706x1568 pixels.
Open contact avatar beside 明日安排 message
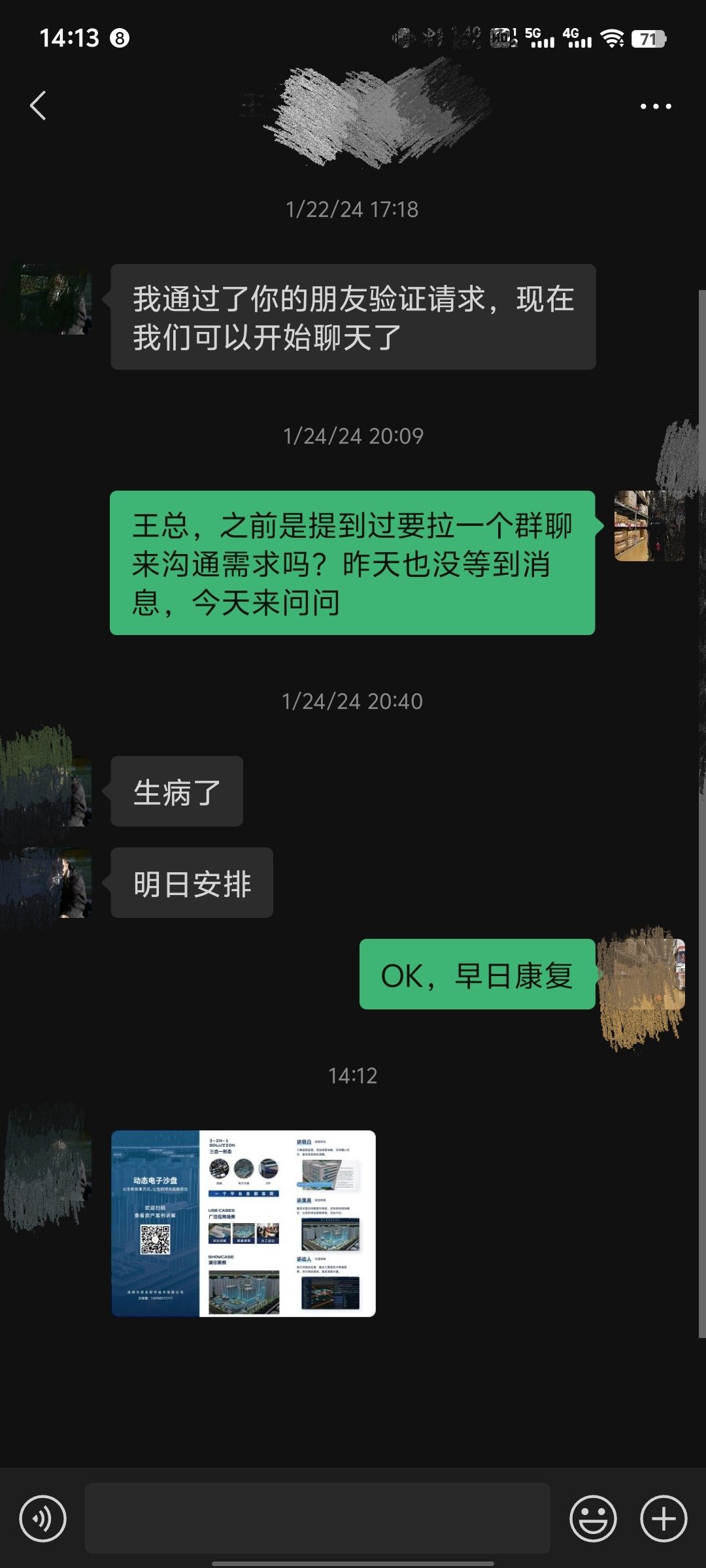tap(56, 883)
